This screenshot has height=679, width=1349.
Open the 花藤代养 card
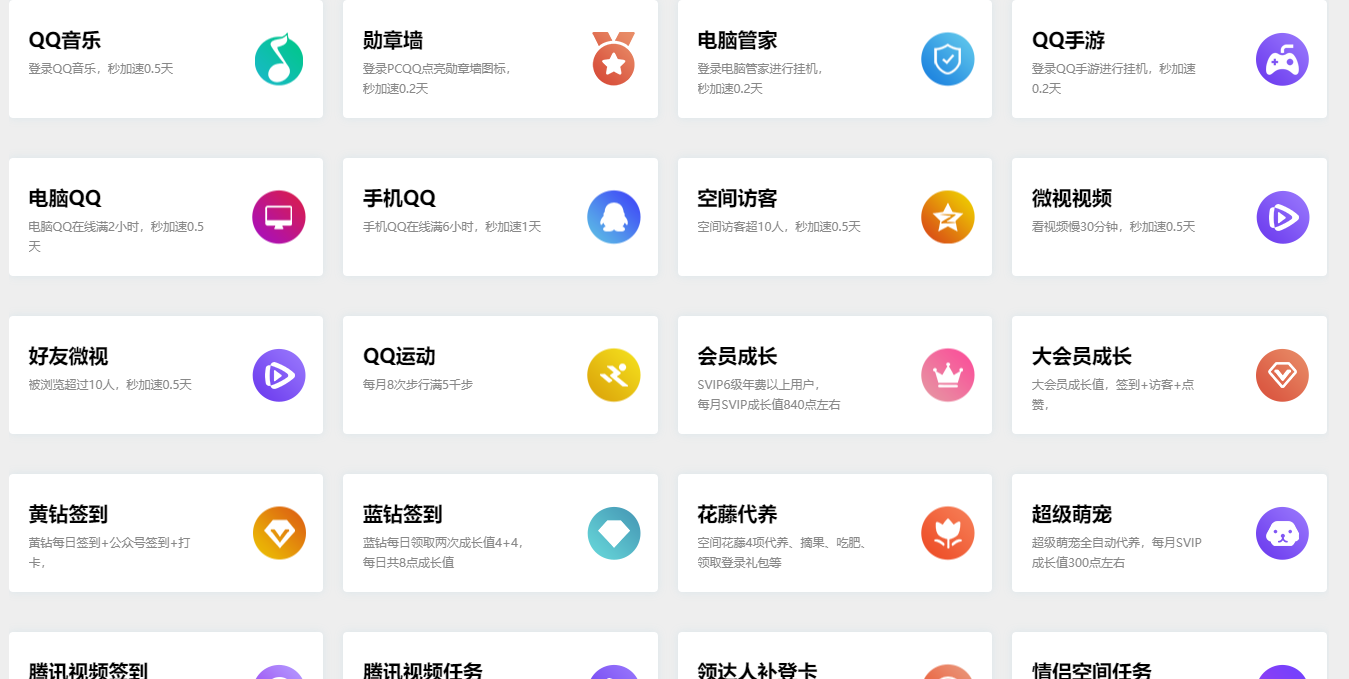point(835,533)
